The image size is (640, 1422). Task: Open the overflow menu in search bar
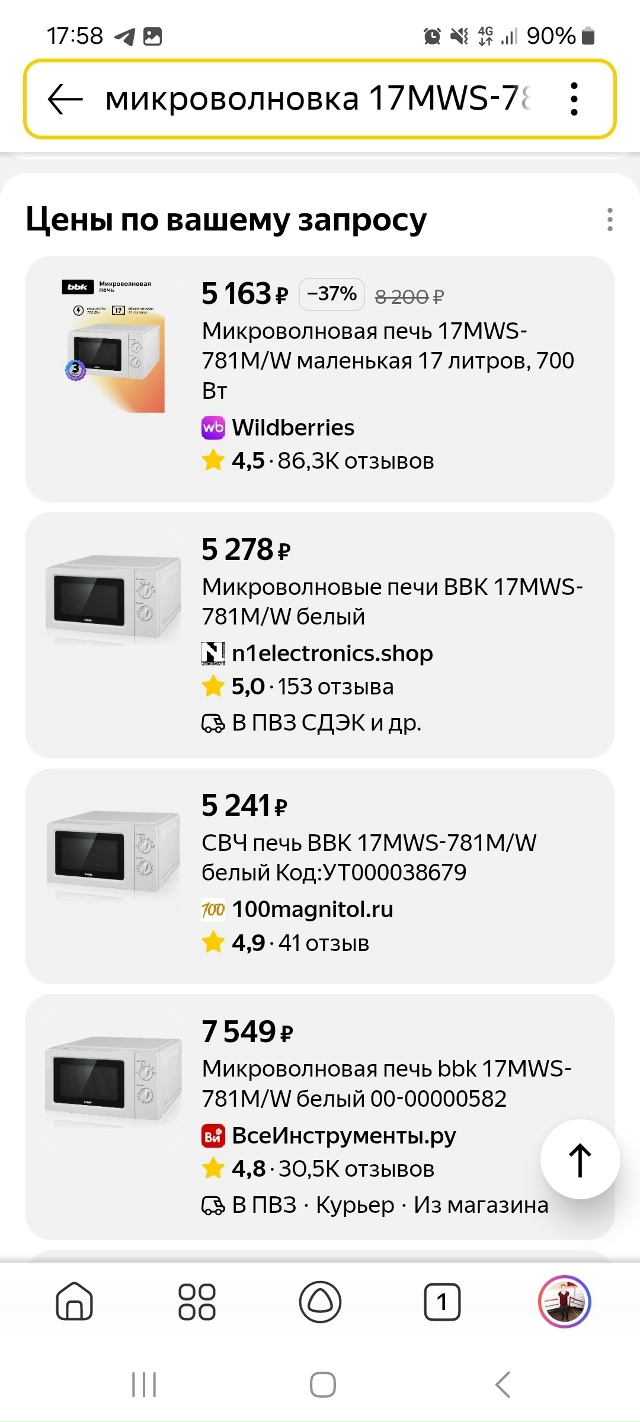click(x=573, y=99)
